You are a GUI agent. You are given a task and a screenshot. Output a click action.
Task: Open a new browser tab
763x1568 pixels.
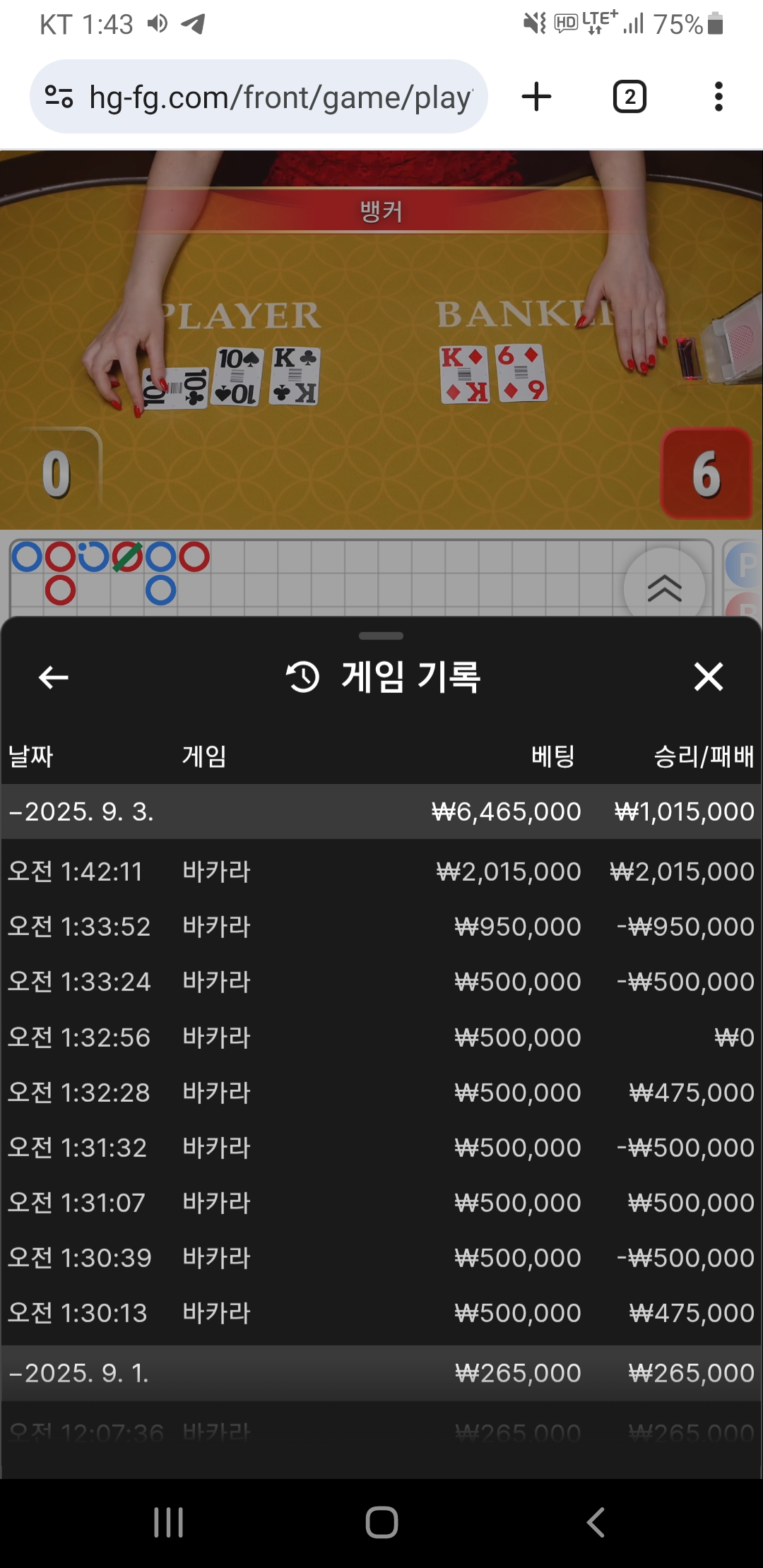[536, 97]
